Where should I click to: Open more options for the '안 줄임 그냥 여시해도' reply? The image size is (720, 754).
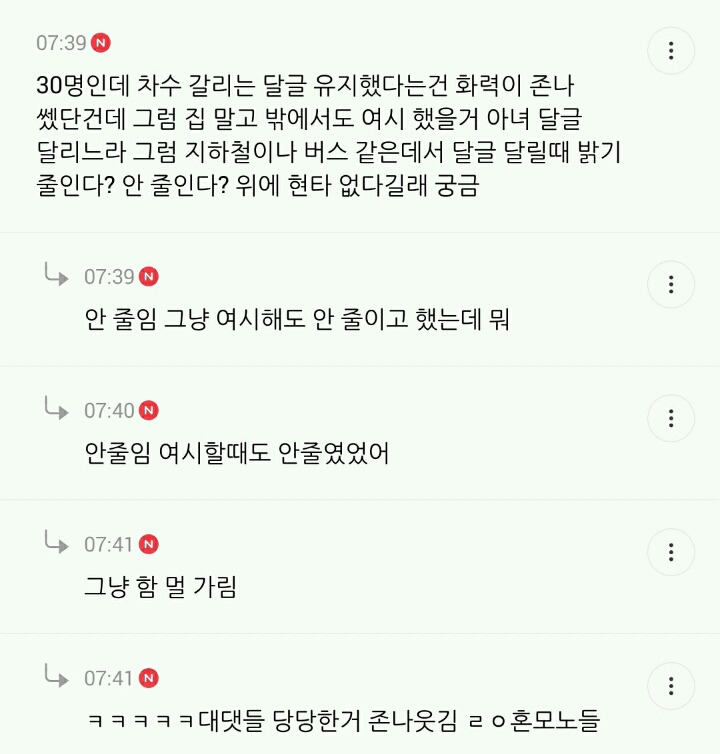point(671,285)
